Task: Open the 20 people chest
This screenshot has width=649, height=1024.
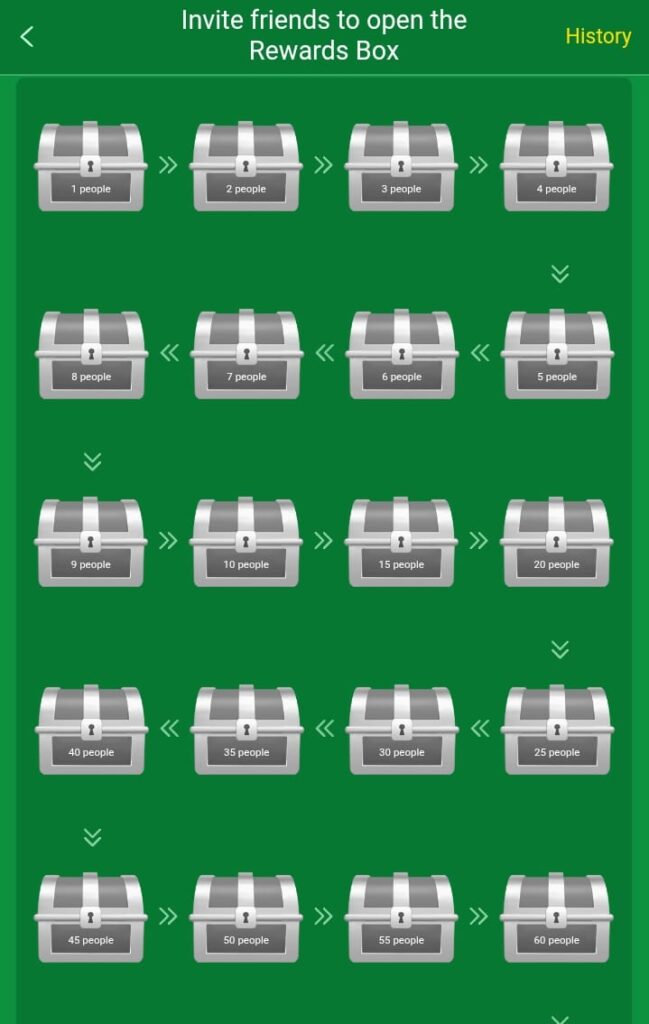Action: 556,542
